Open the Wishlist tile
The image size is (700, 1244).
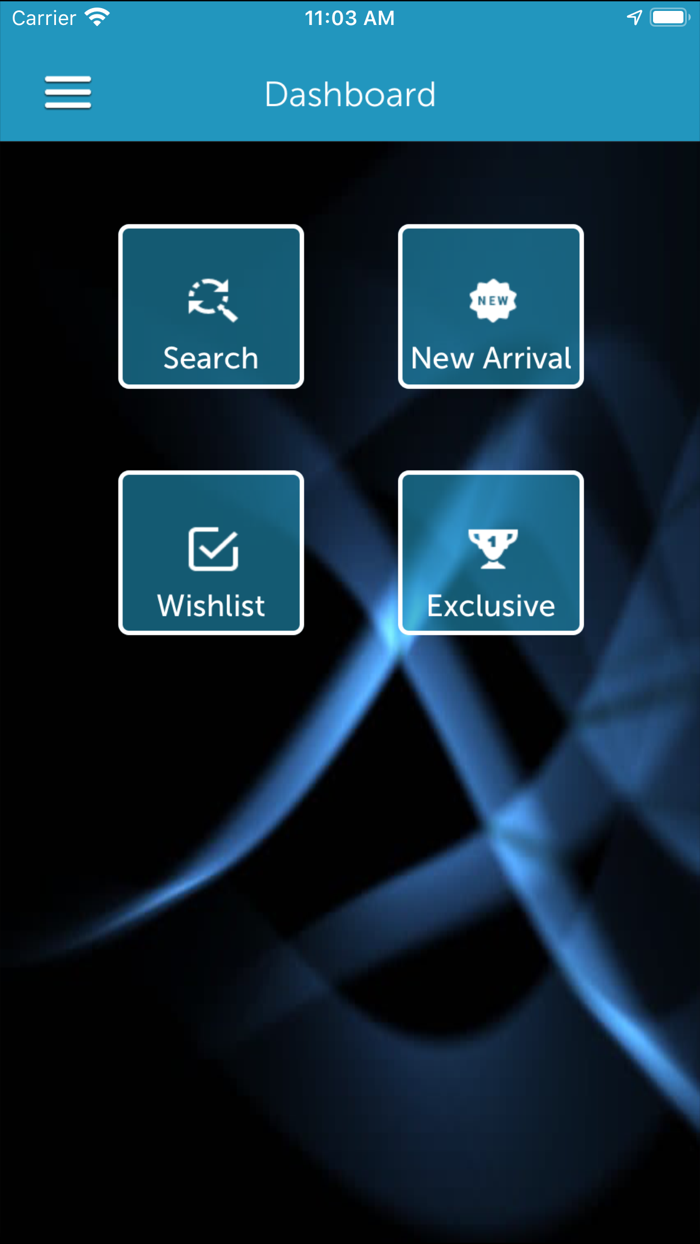[x=211, y=553]
